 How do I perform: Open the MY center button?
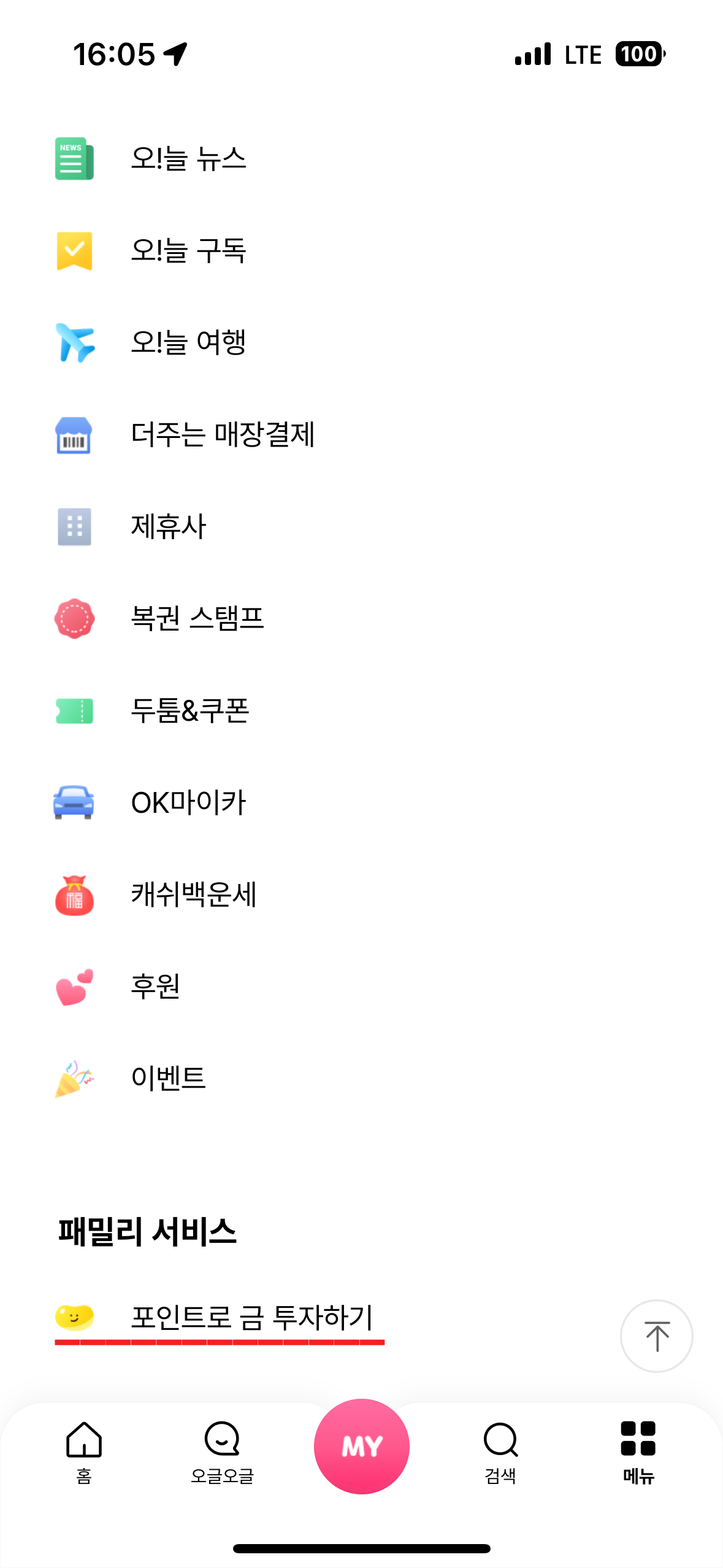click(362, 1447)
